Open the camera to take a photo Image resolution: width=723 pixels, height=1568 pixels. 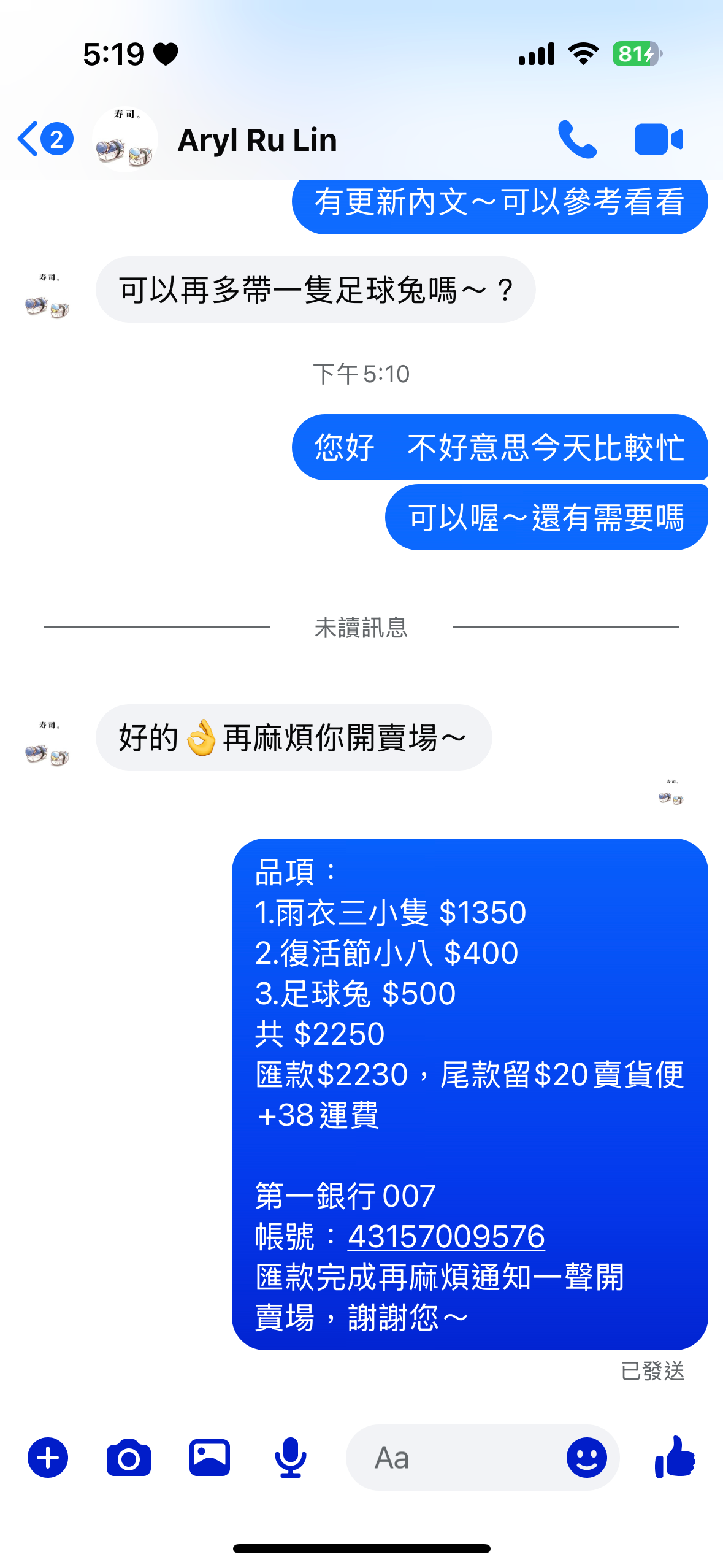[x=129, y=1458]
